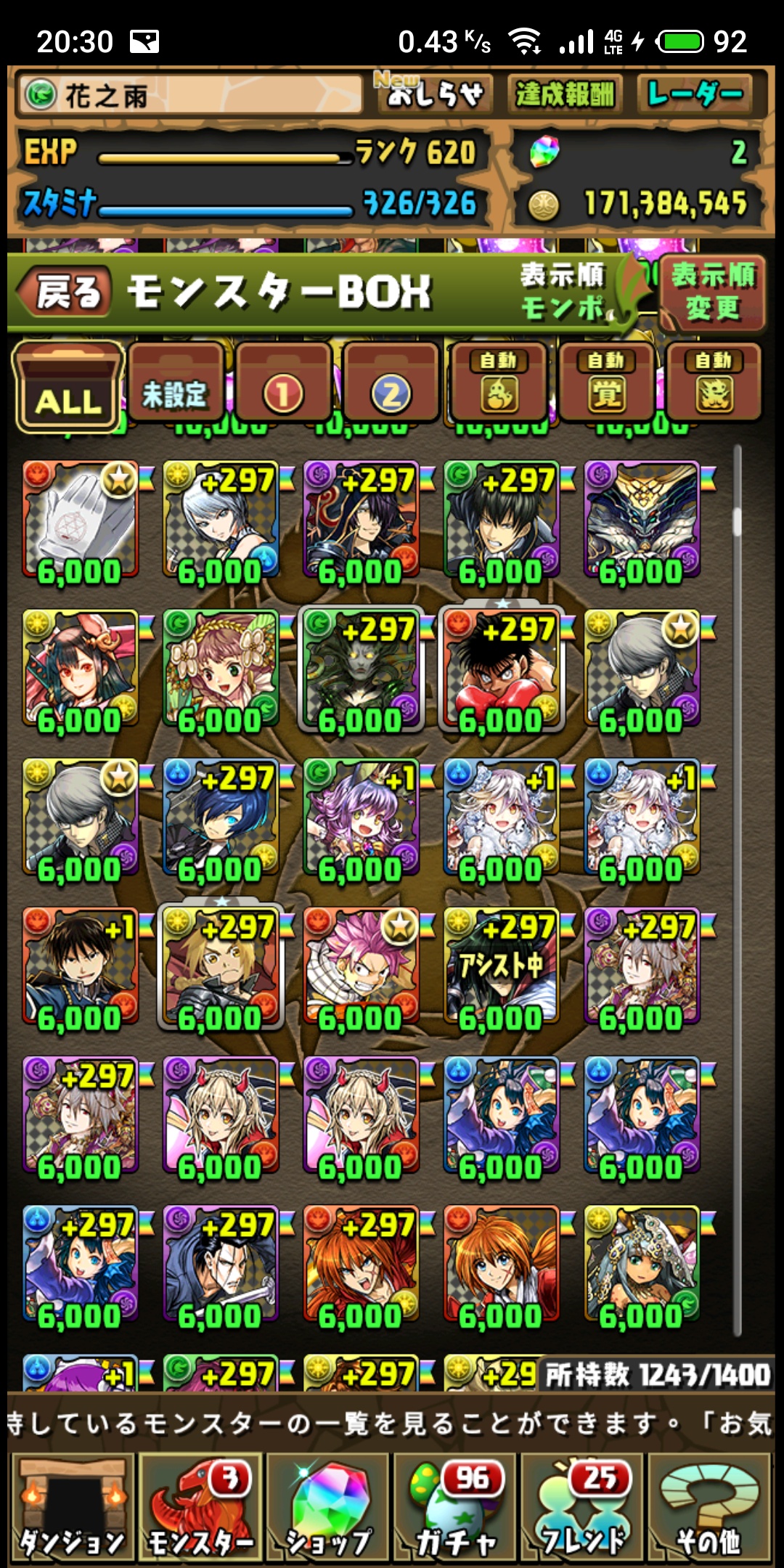Open the 達成報酬 rewards button
The width and height of the screenshot is (784, 1568).
(564, 94)
